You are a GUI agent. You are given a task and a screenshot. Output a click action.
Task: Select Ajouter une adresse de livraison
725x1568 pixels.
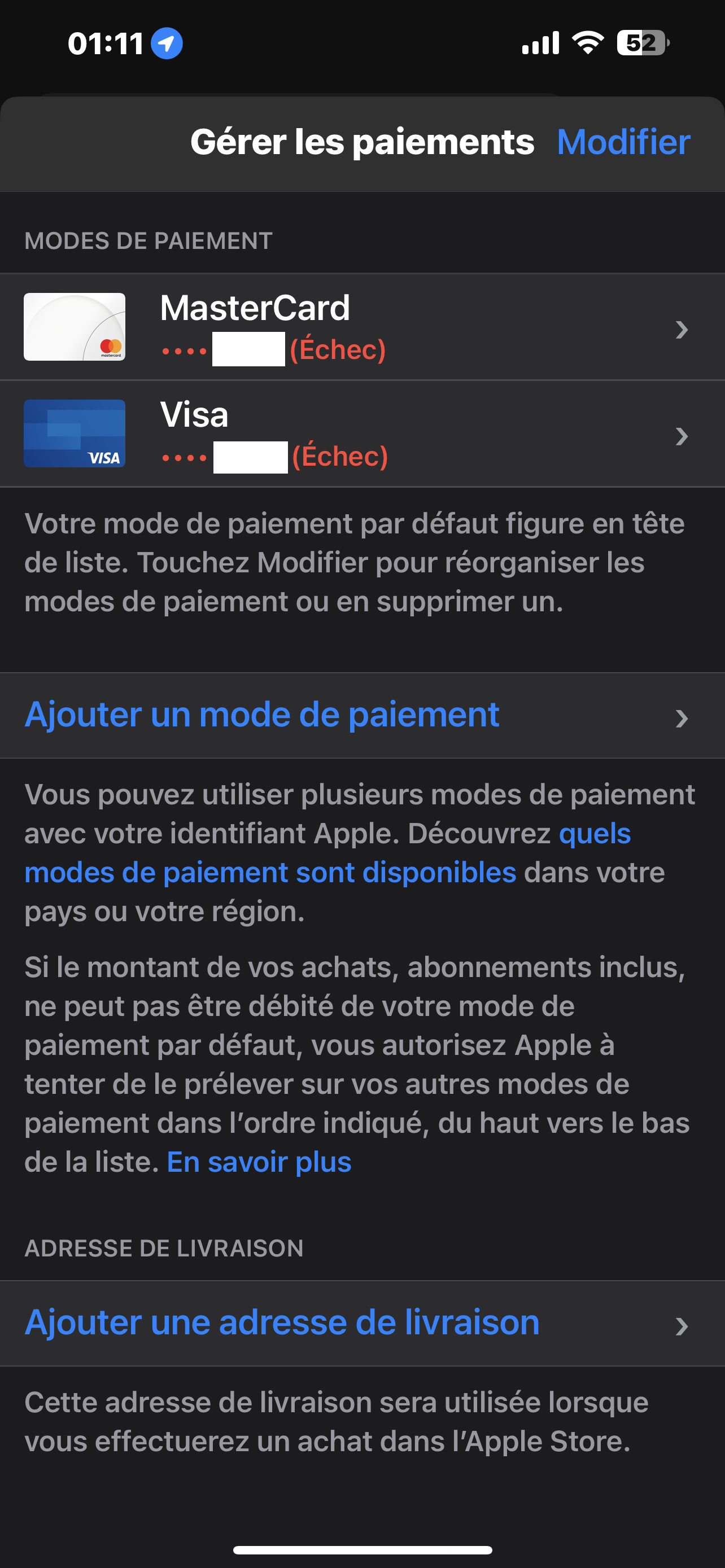pos(361,1323)
